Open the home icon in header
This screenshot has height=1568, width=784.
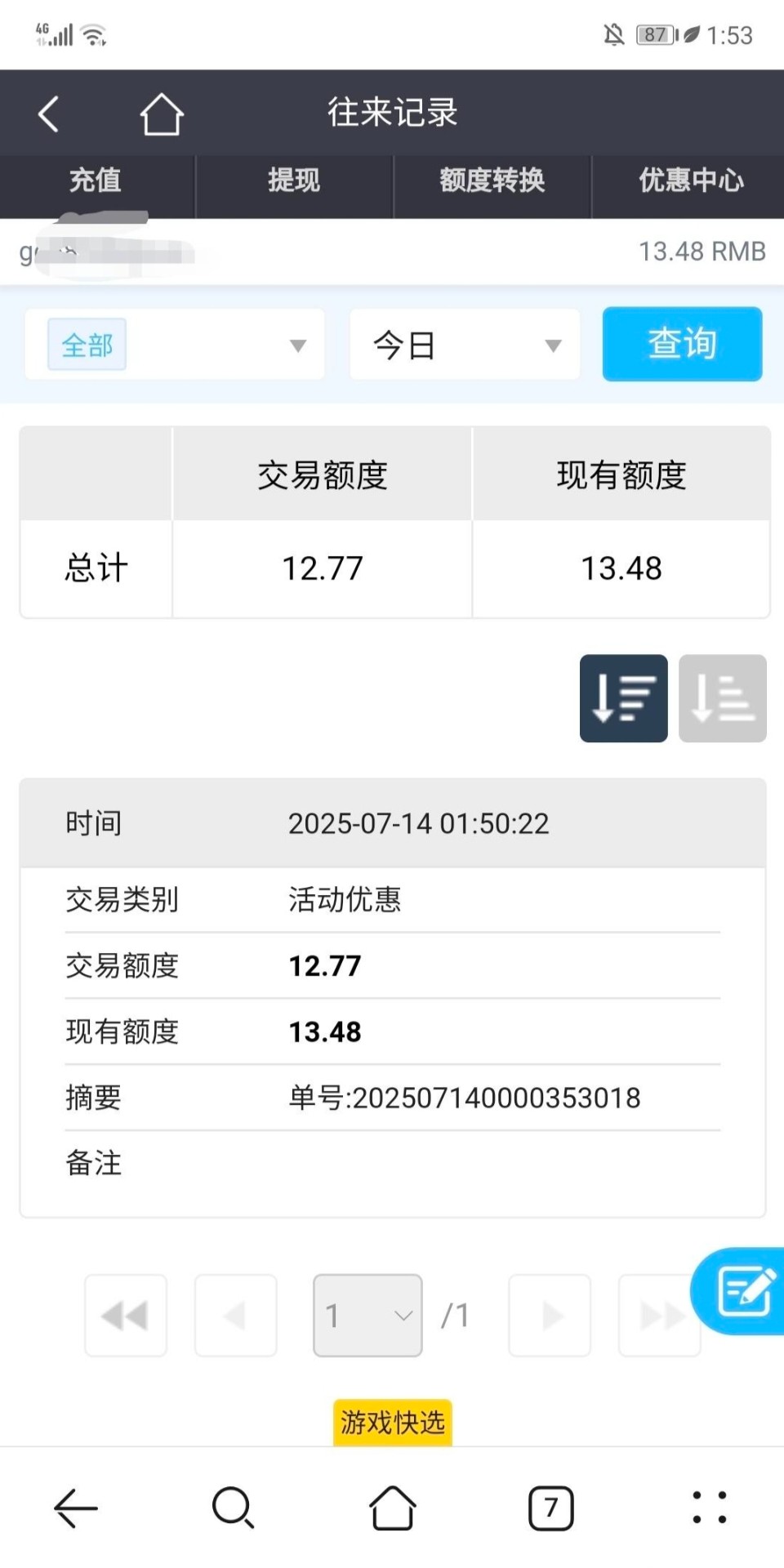(162, 114)
